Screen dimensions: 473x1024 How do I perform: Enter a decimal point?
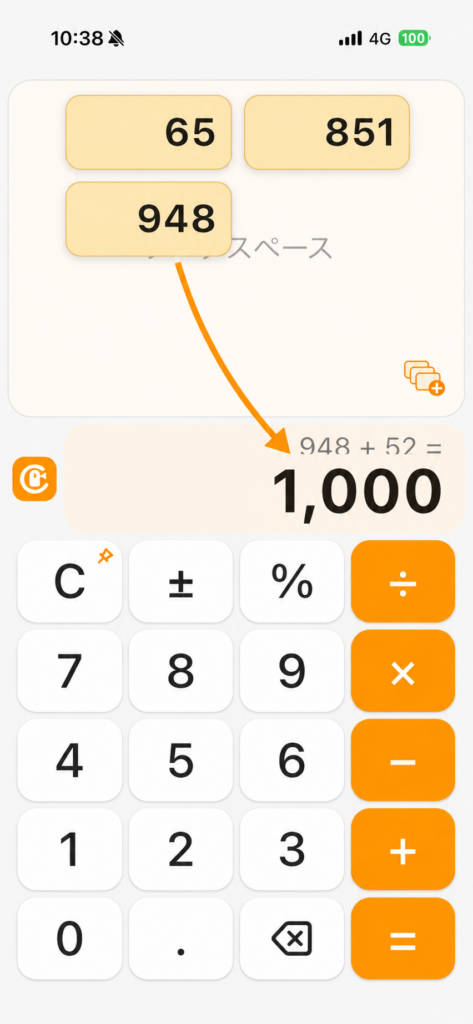click(x=181, y=939)
